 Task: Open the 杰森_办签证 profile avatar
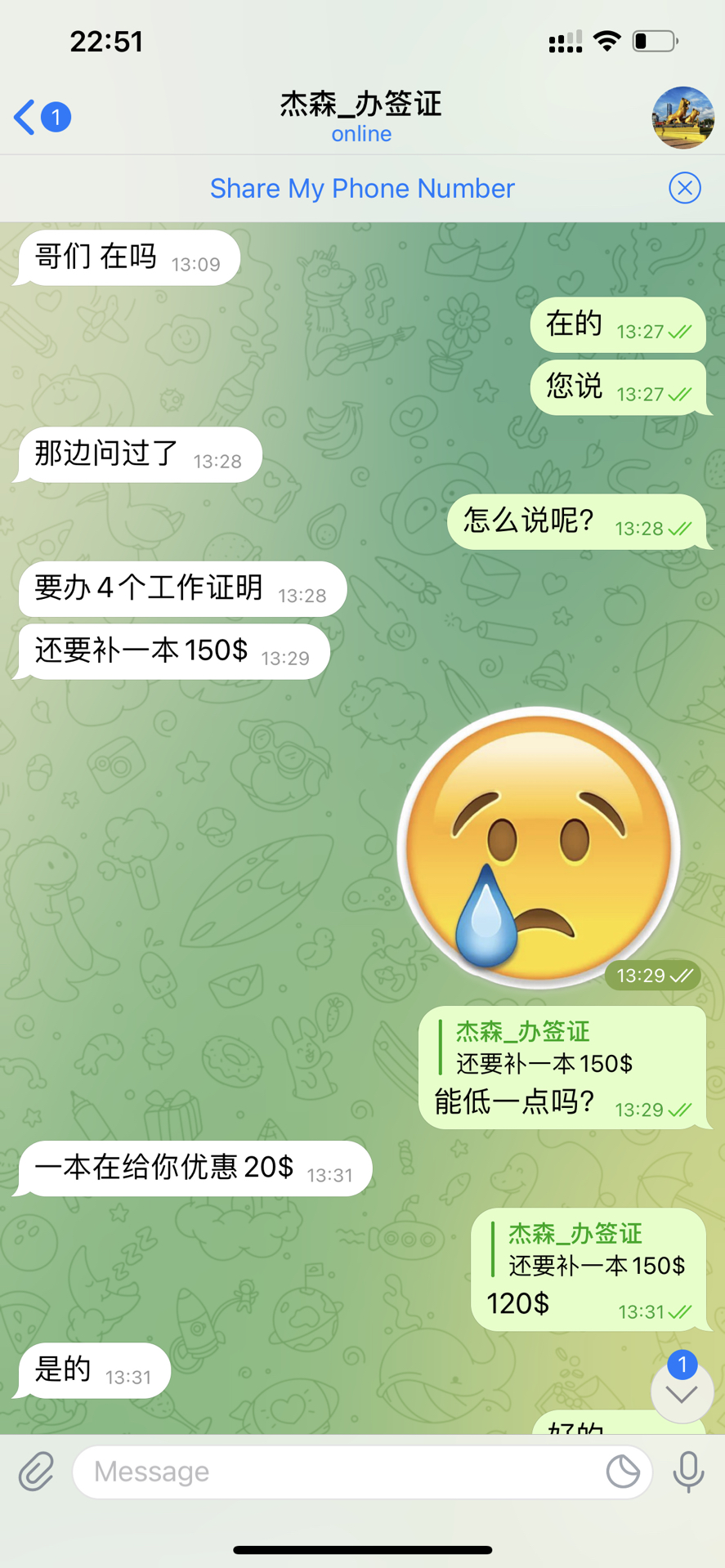click(682, 118)
